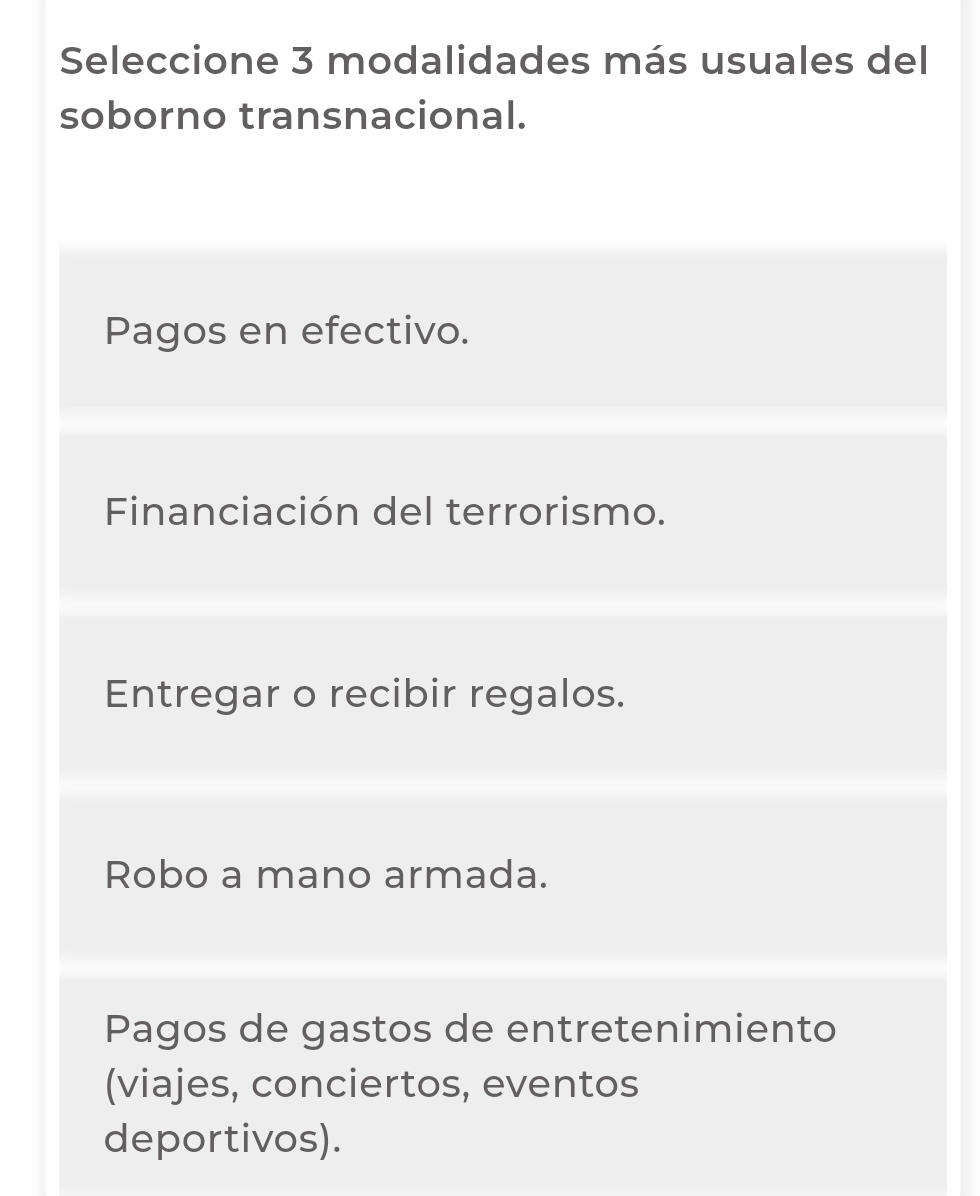Pick the 'Robo a mano armada' answer

pyautogui.click(x=502, y=875)
